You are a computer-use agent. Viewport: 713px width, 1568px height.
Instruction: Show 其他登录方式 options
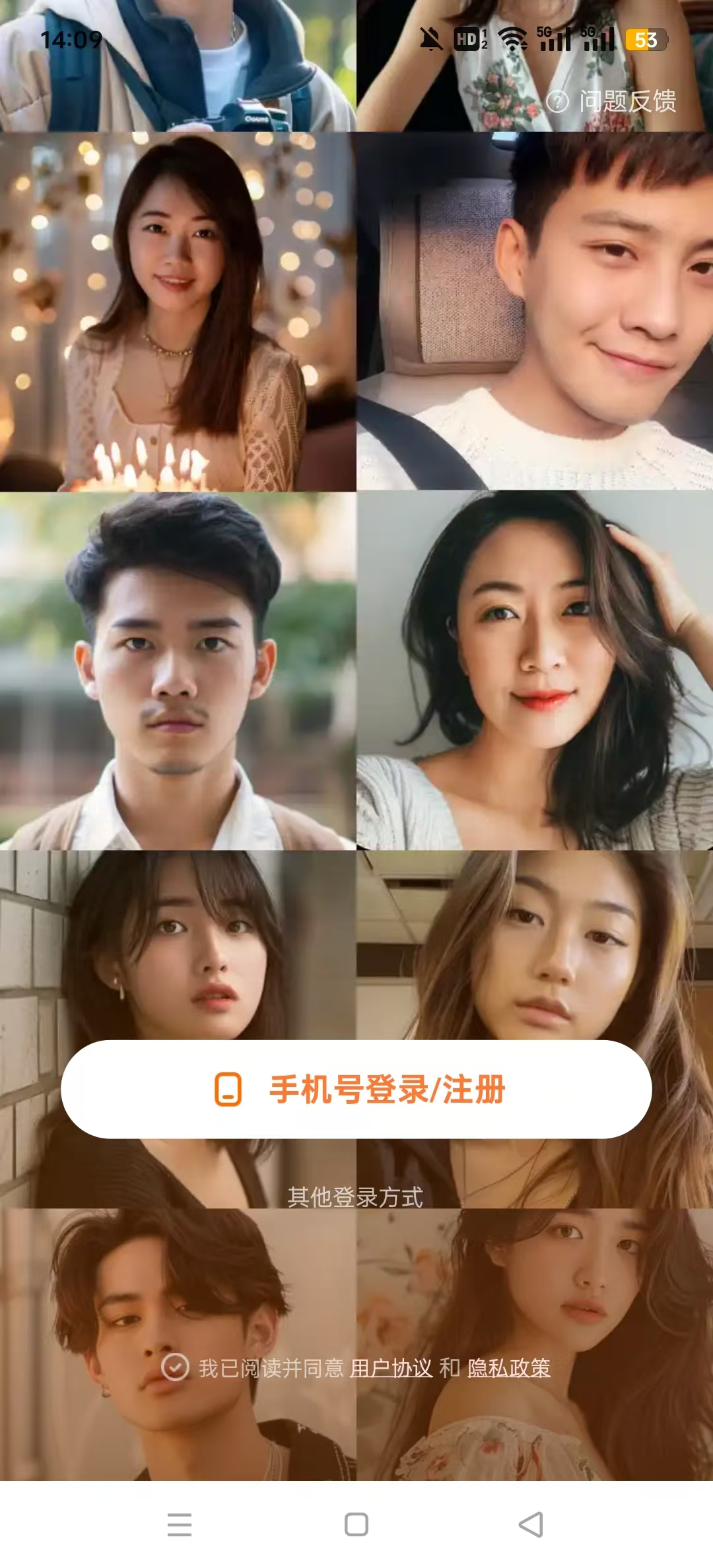pos(355,1197)
